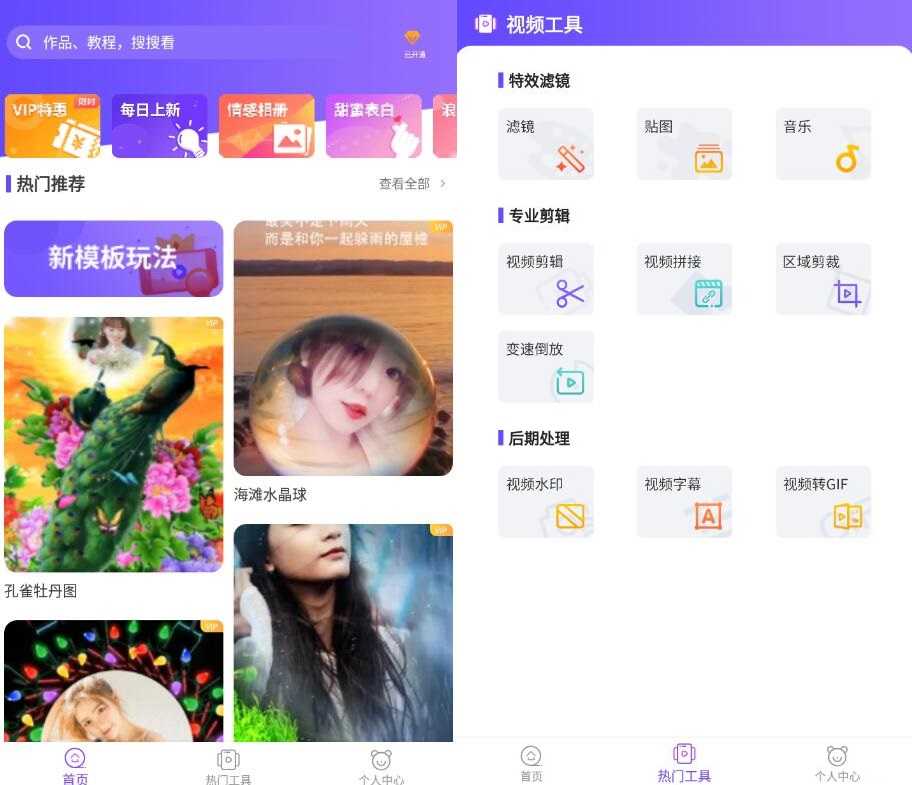Open the 新模板玩法 banner

tap(114, 259)
